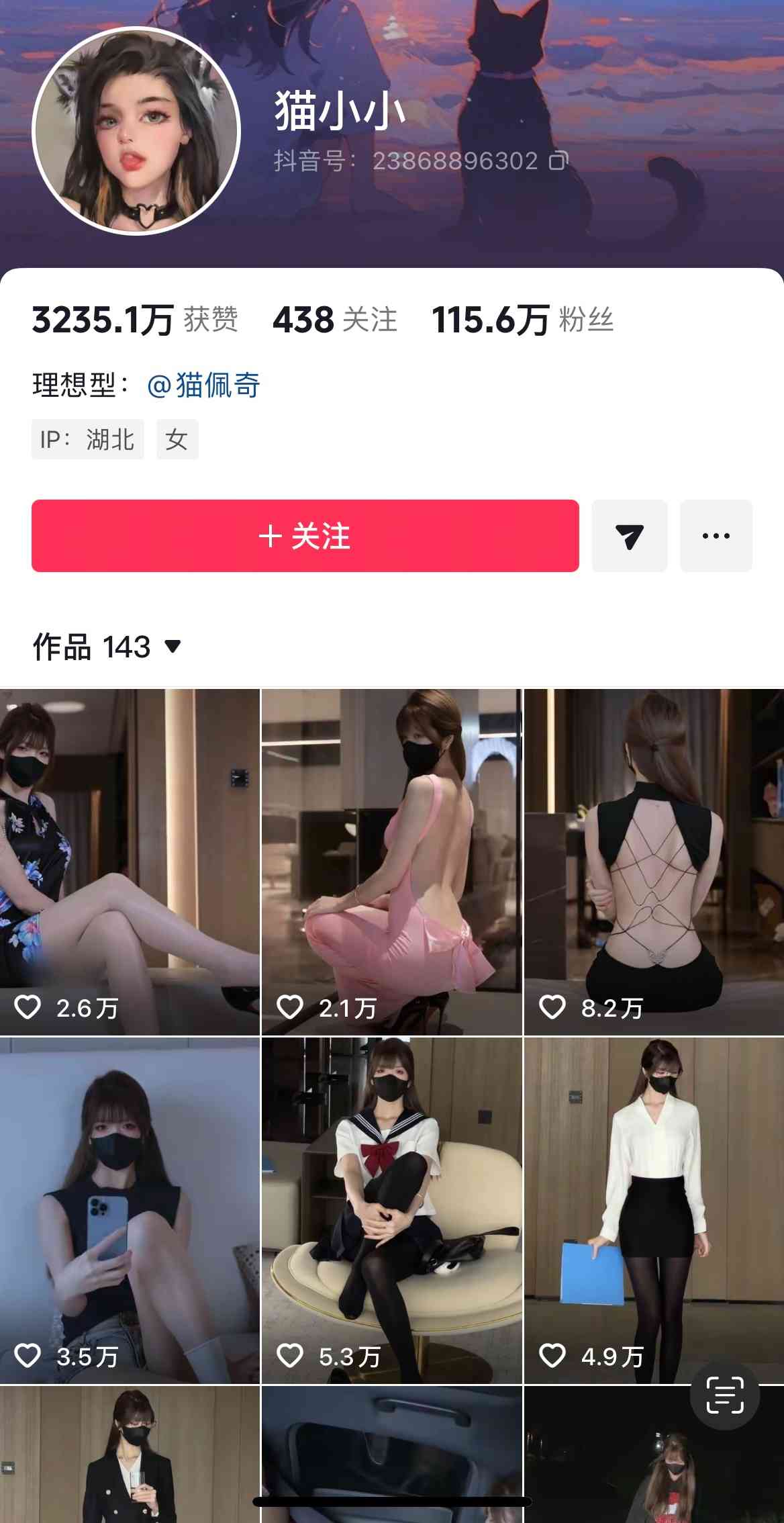View the video with 3.5万 likes
784x1523 pixels.
130,1210
